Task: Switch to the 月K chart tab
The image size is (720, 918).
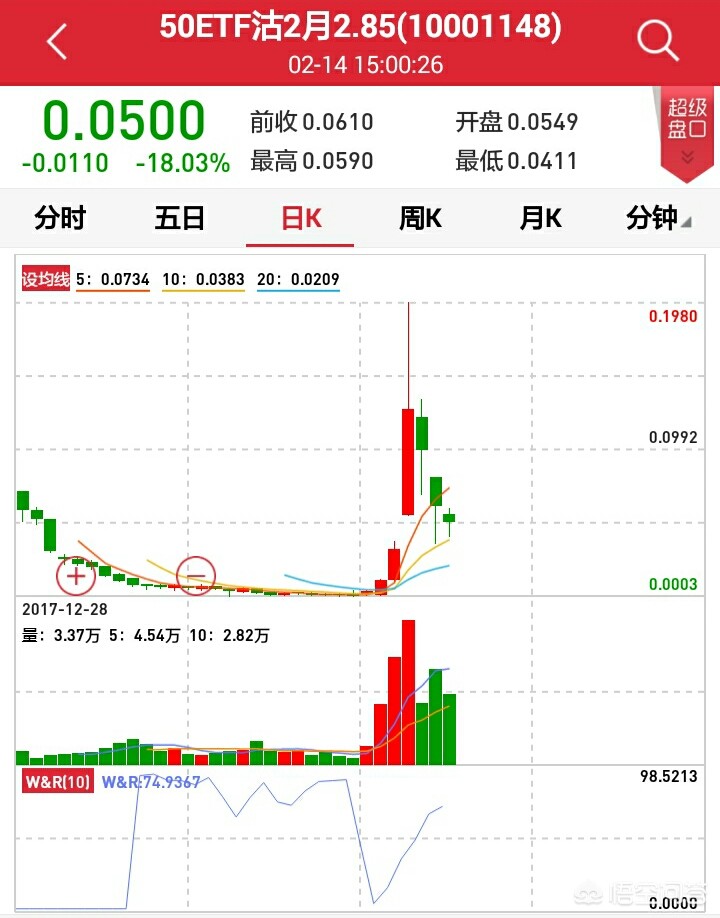Action: pos(540,217)
